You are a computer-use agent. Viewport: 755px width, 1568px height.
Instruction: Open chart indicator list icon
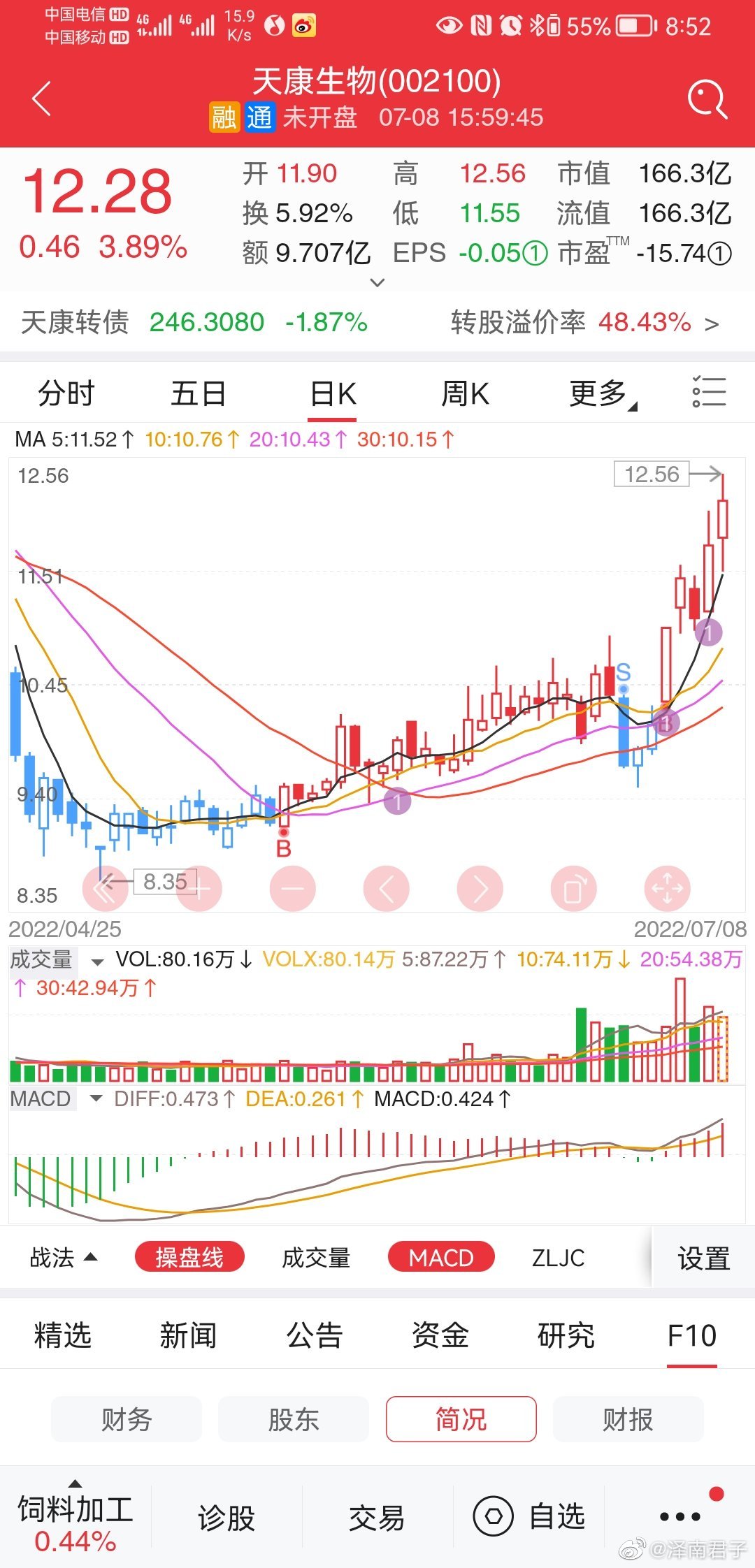point(709,391)
